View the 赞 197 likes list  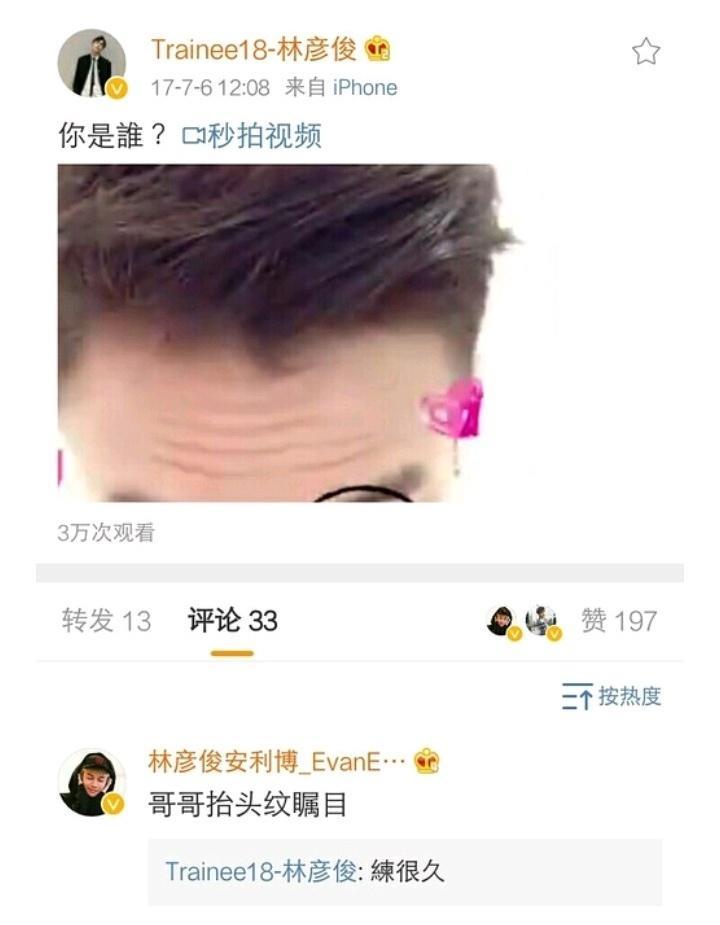pyautogui.click(x=619, y=621)
